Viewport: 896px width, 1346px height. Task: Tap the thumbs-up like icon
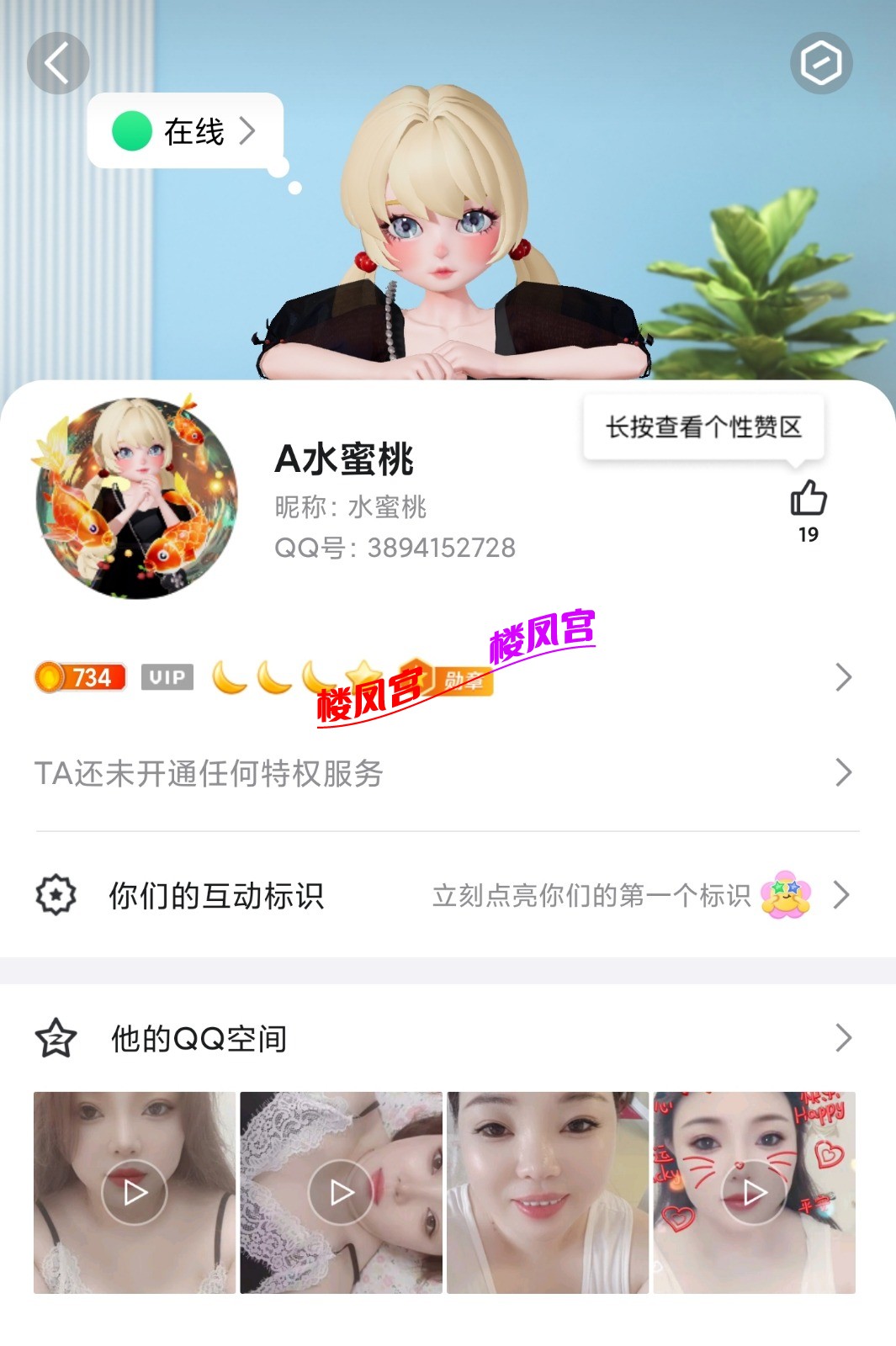[x=809, y=499]
